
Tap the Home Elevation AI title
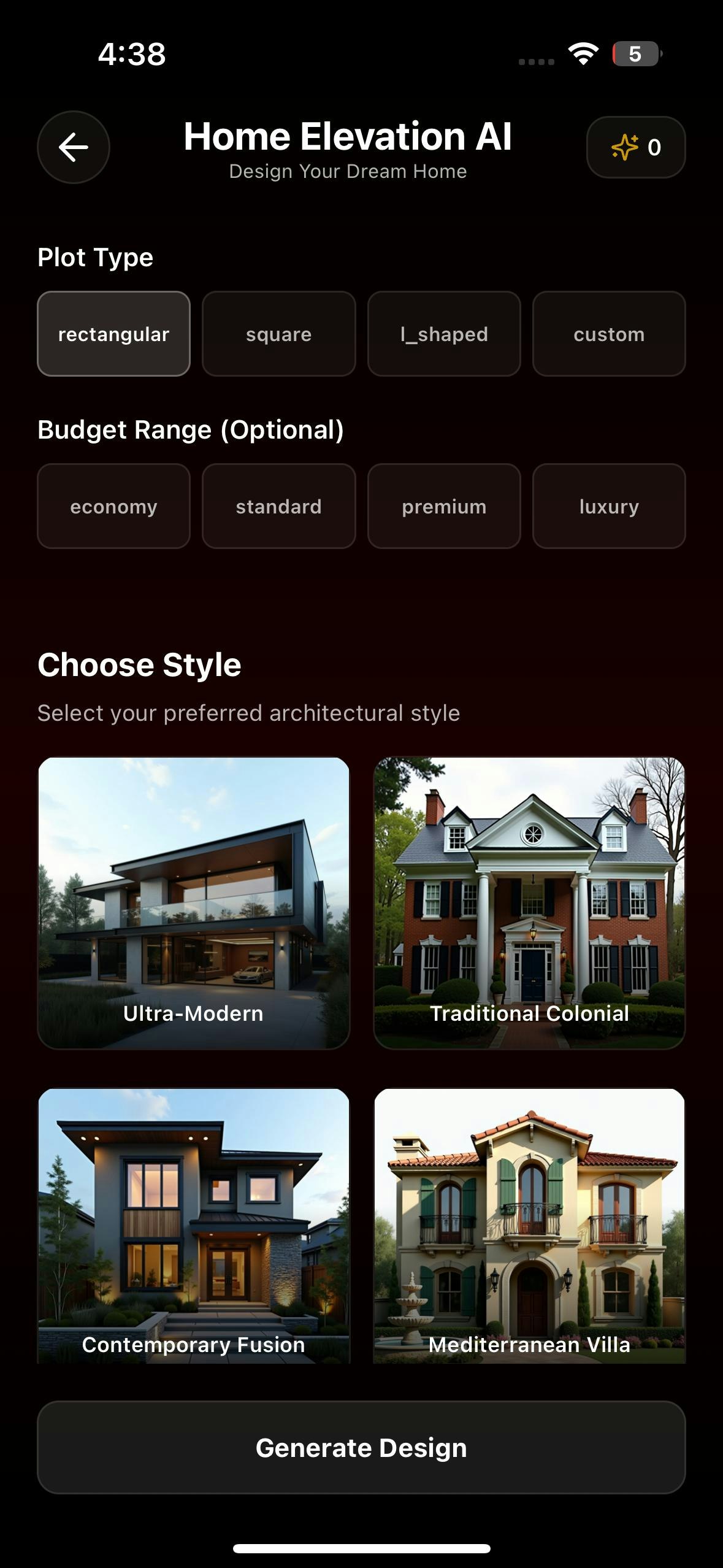pos(348,136)
